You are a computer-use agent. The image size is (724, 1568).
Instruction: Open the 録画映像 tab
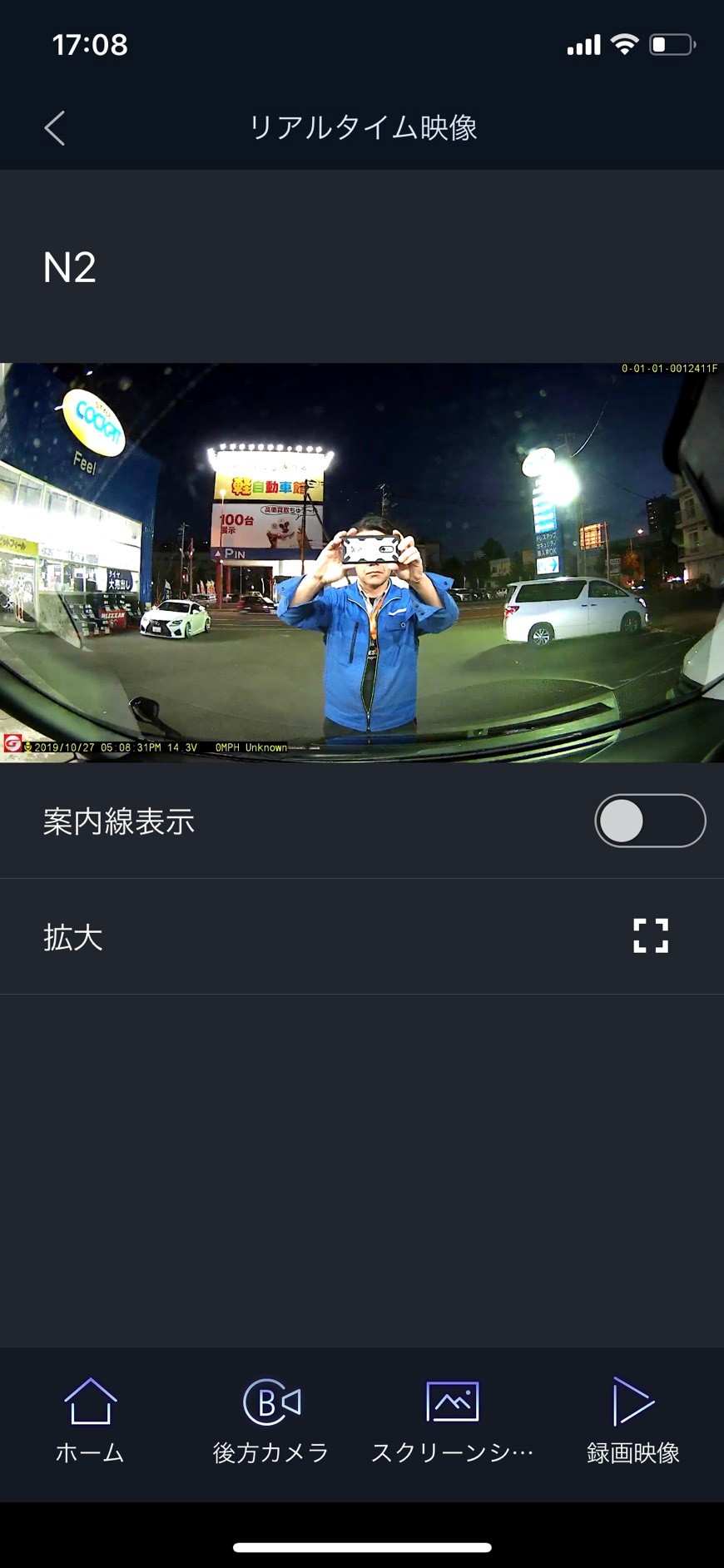coord(633,1420)
